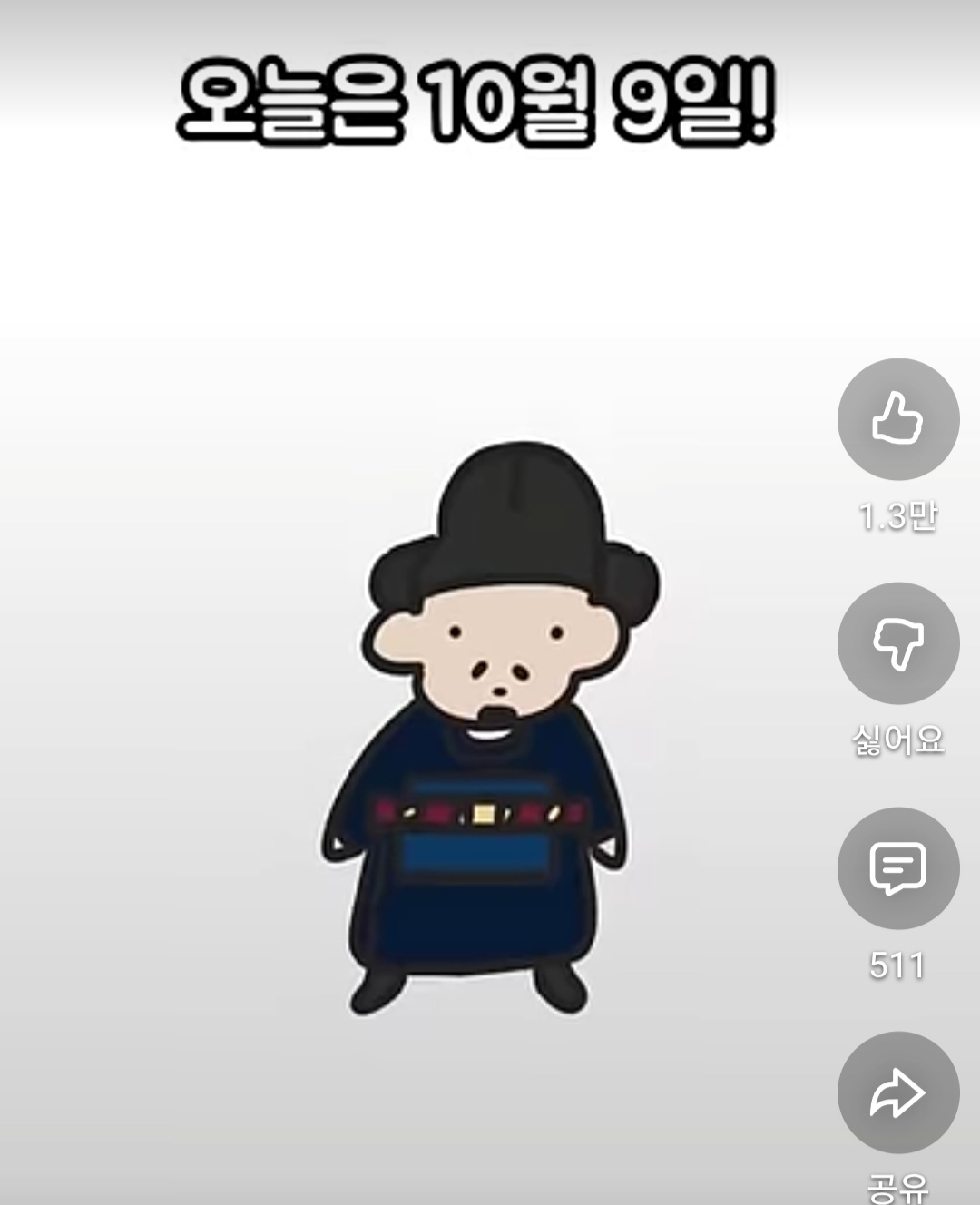Tap the dislike icon above 싫어요 label
The image size is (980, 1205).
point(897,644)
